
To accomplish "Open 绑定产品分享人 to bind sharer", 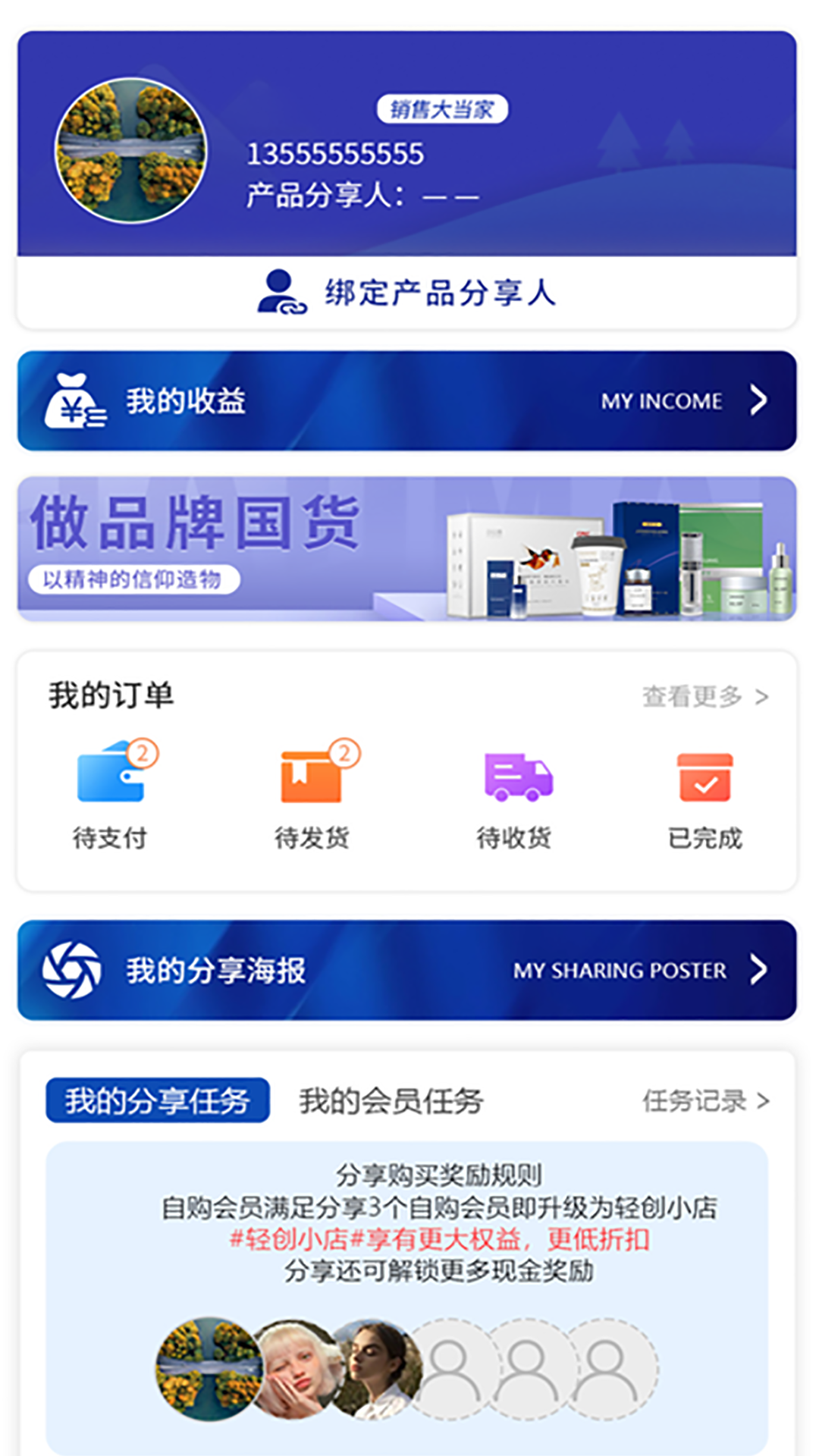I will [407, 293].
